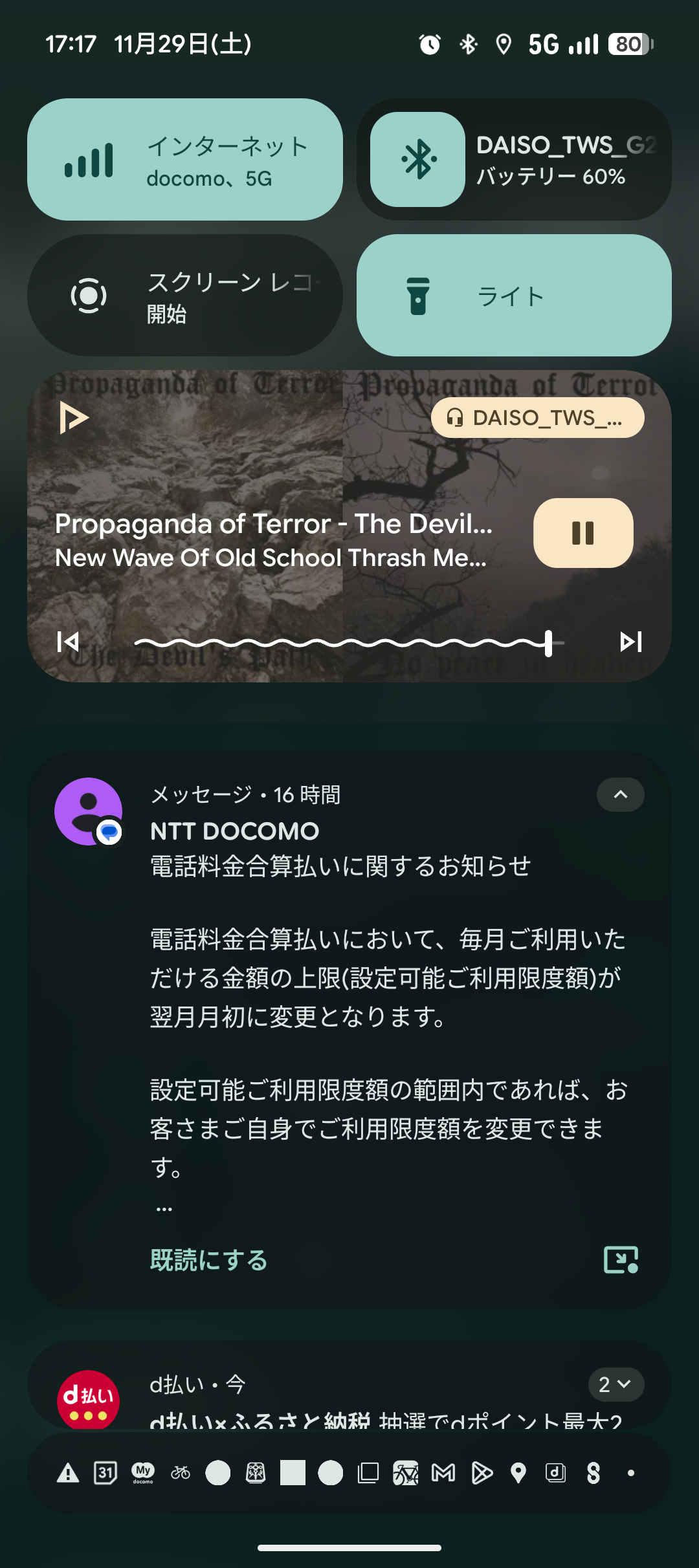Viewport: 699px width, 1568px height.
Task: Tap the playback progress bar to seek
Action: [349, 643]
